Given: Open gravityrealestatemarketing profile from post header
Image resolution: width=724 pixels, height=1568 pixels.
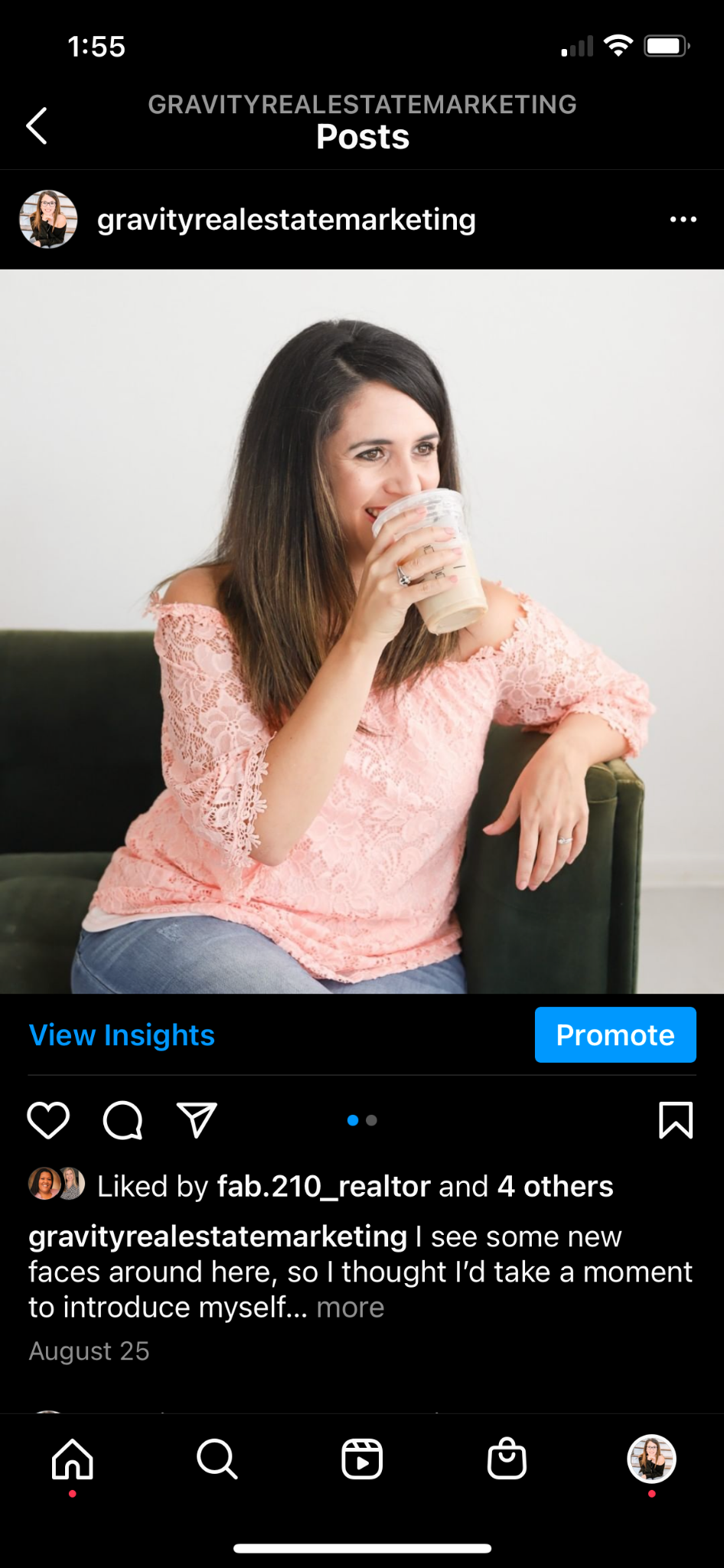Looking at the screenshot, I should pos(285,220).
